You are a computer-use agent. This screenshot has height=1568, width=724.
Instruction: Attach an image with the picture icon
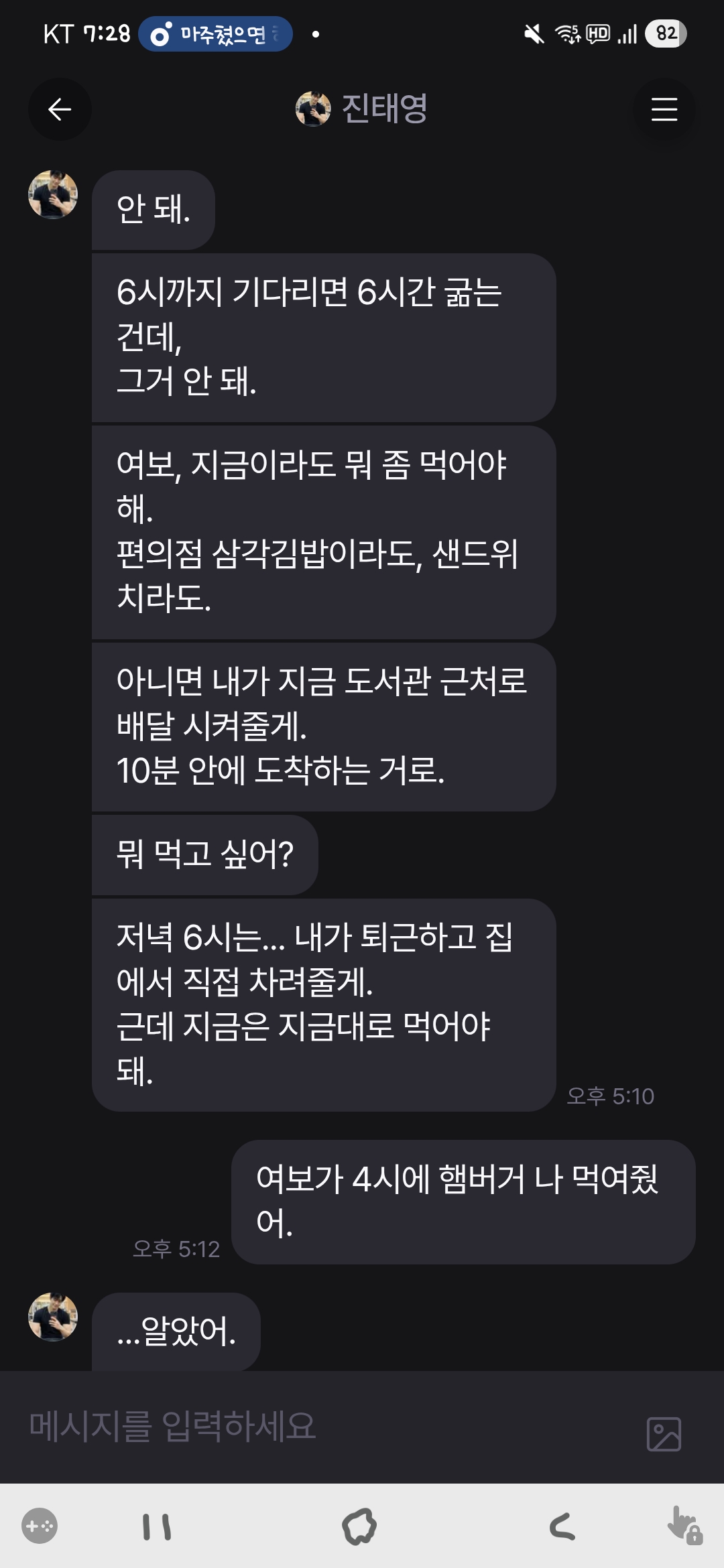click(664, 1434)
